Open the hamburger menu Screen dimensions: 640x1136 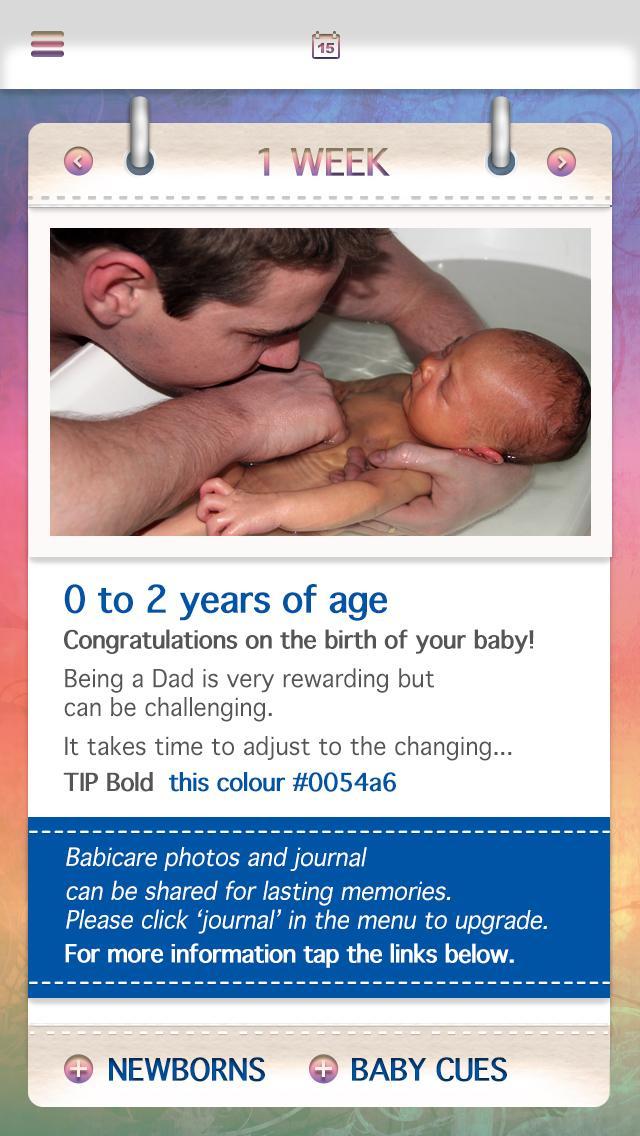(x=47, y=45)
